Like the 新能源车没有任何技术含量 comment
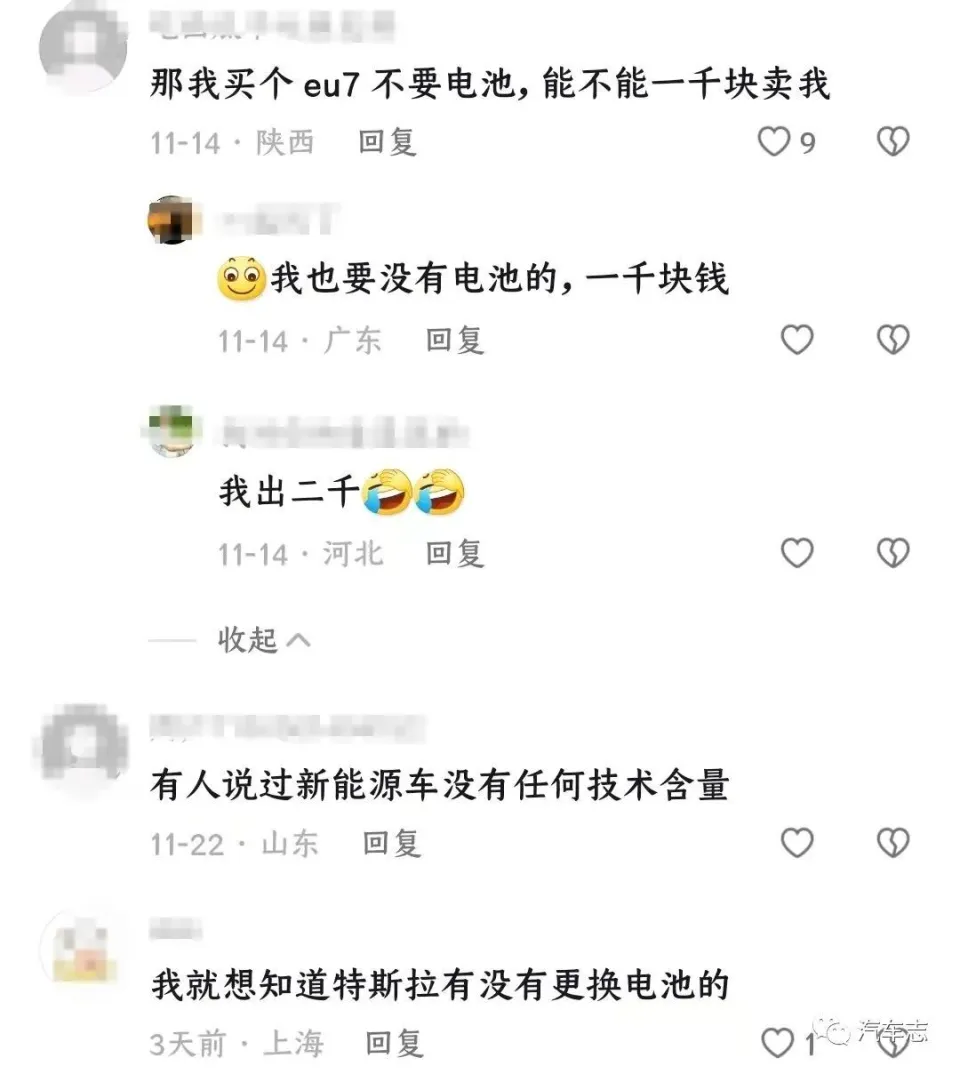960x1074 pixels. tap(797, 844)
